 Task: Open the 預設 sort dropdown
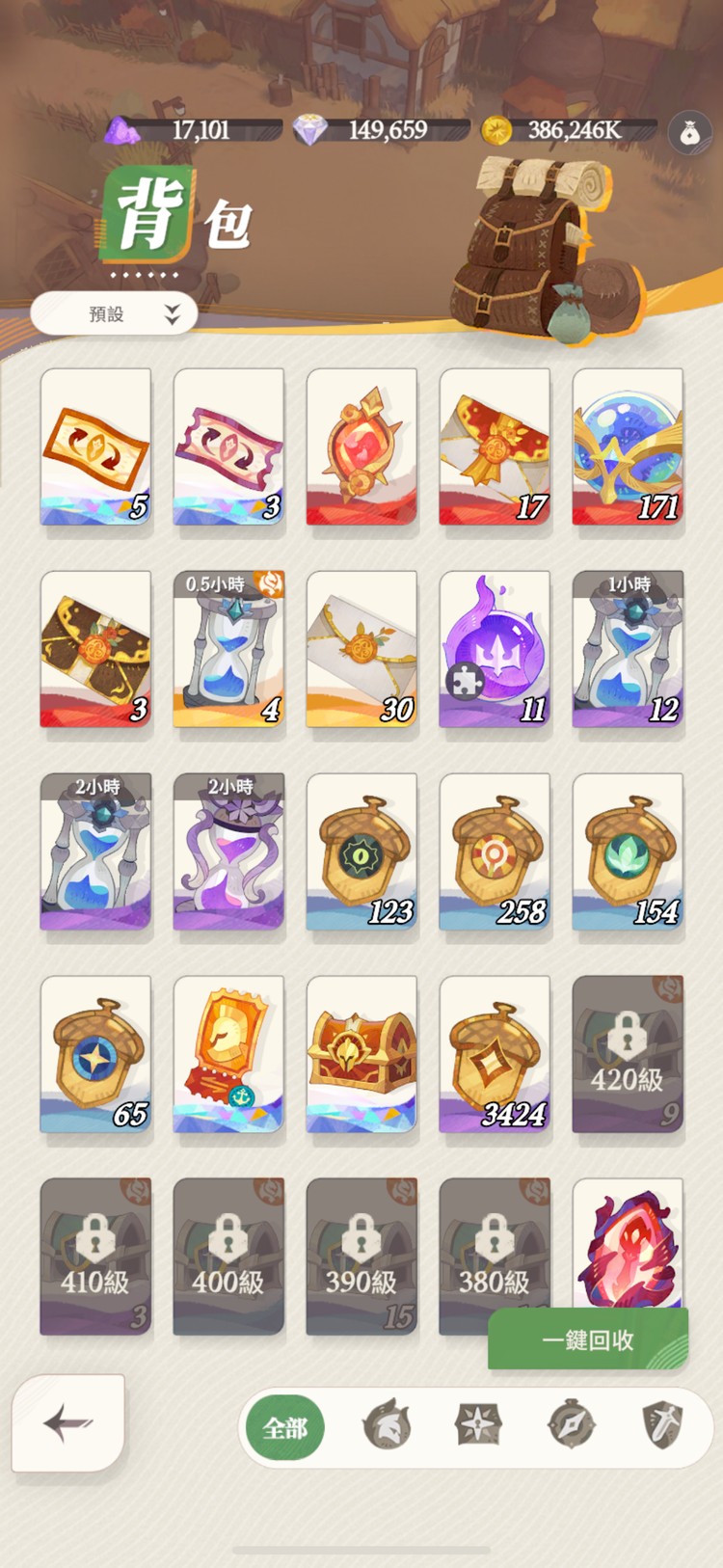click(114, 314)
